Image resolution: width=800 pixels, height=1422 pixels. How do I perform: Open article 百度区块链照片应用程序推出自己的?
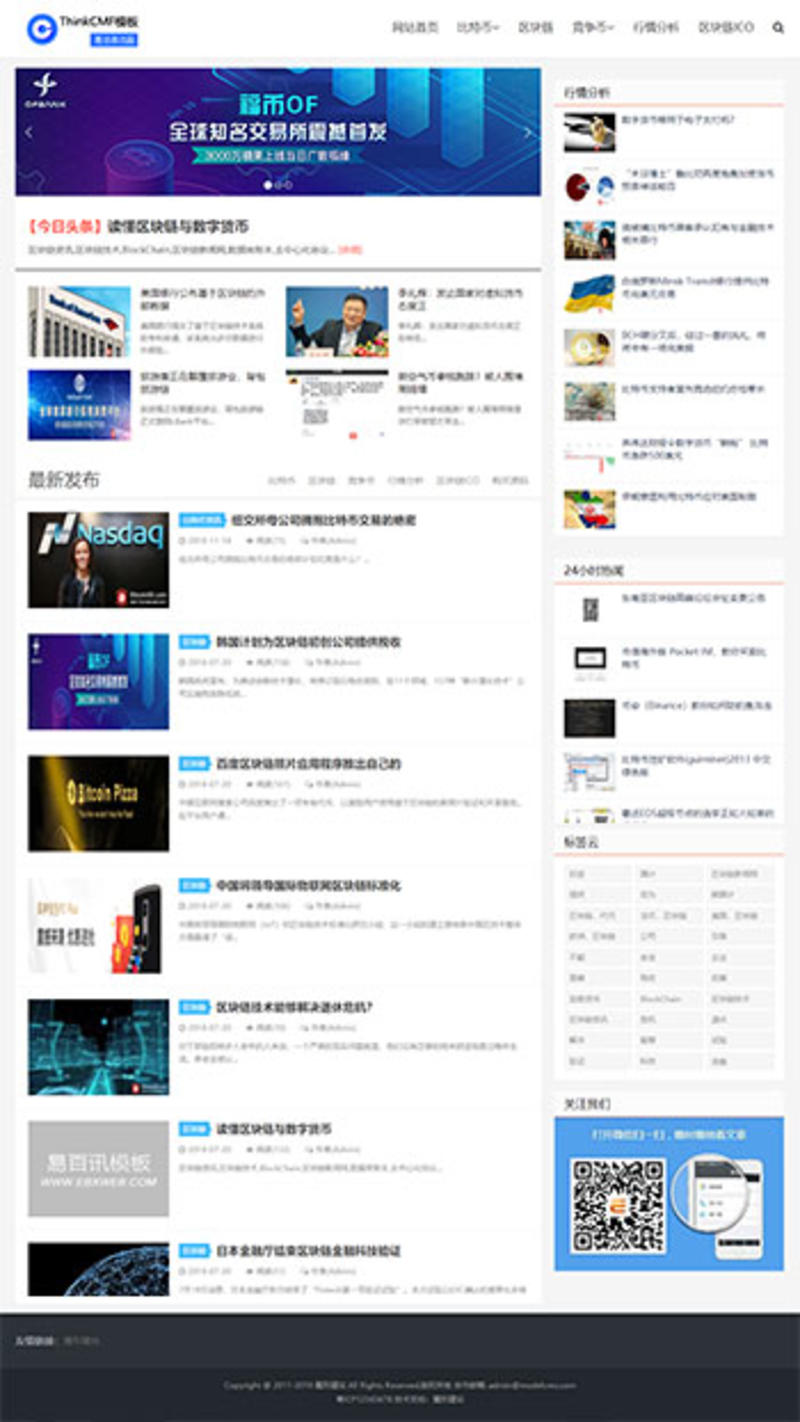[308, 764]
